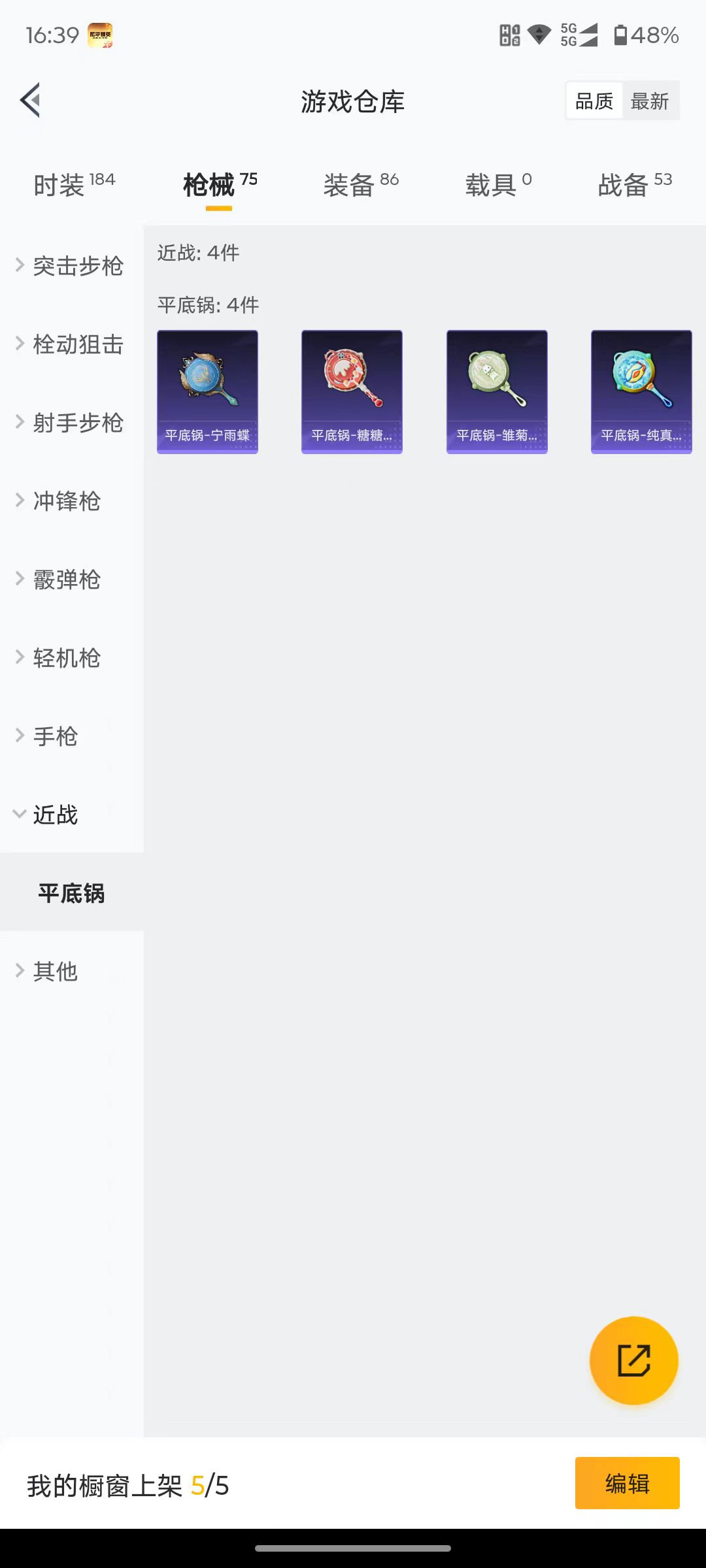Tap the Wi-Fi signal icon in status bar
Screen dimensions: 706x1568
539,37
